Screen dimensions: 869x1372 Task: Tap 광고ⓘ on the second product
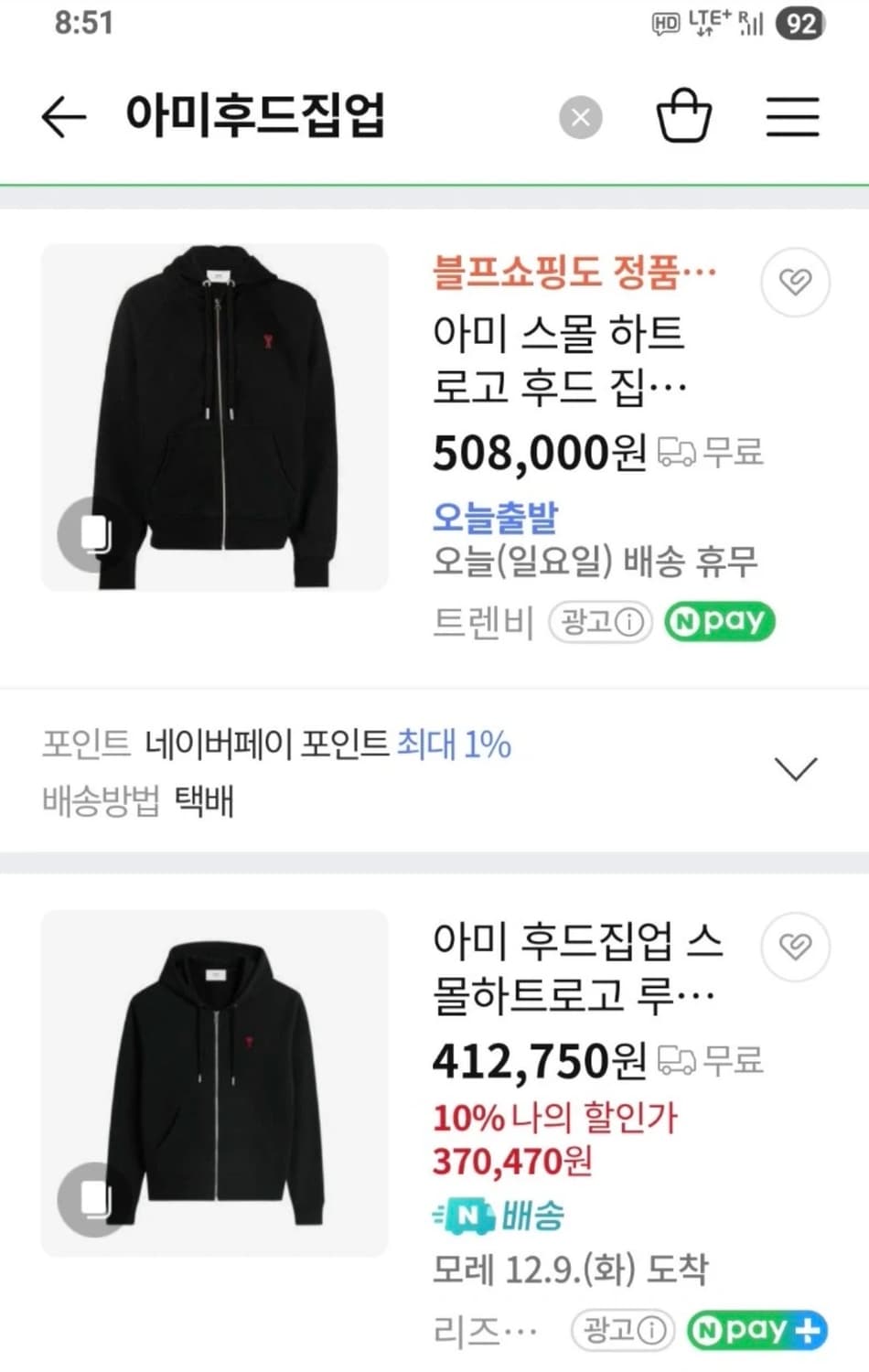click(x=622, y=1329)
